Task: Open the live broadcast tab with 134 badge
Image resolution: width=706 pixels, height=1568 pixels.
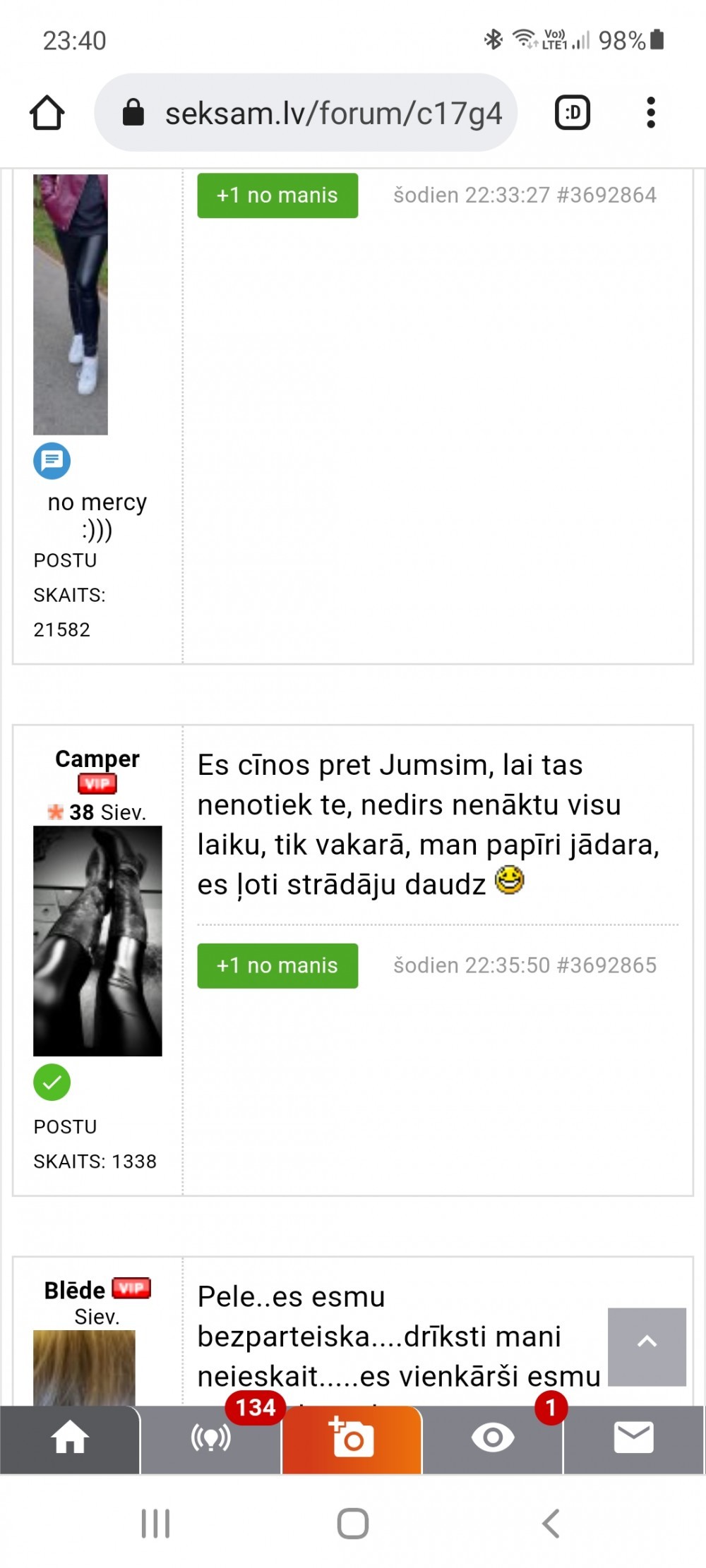Action: tap(211, 1438)
